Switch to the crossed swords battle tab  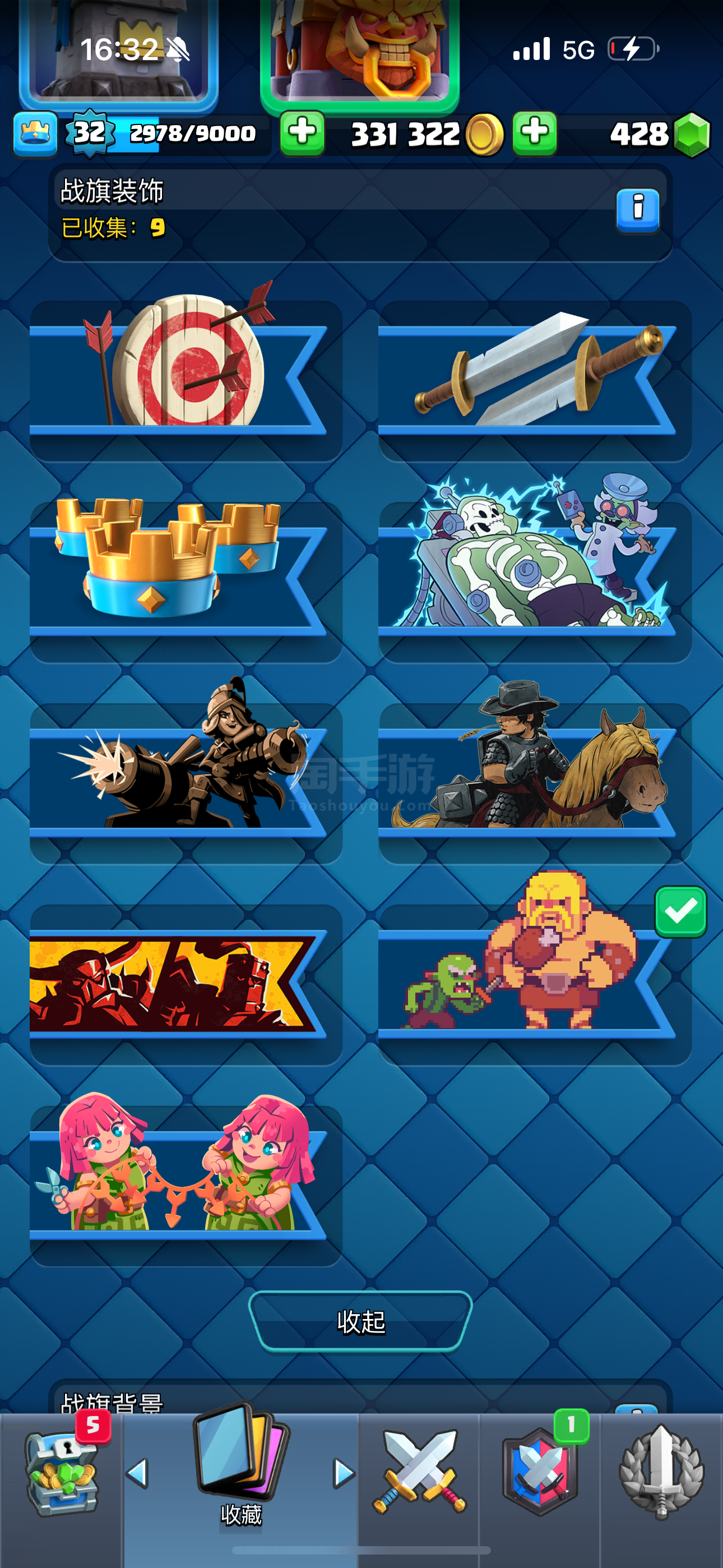(x=419, y=1472)
